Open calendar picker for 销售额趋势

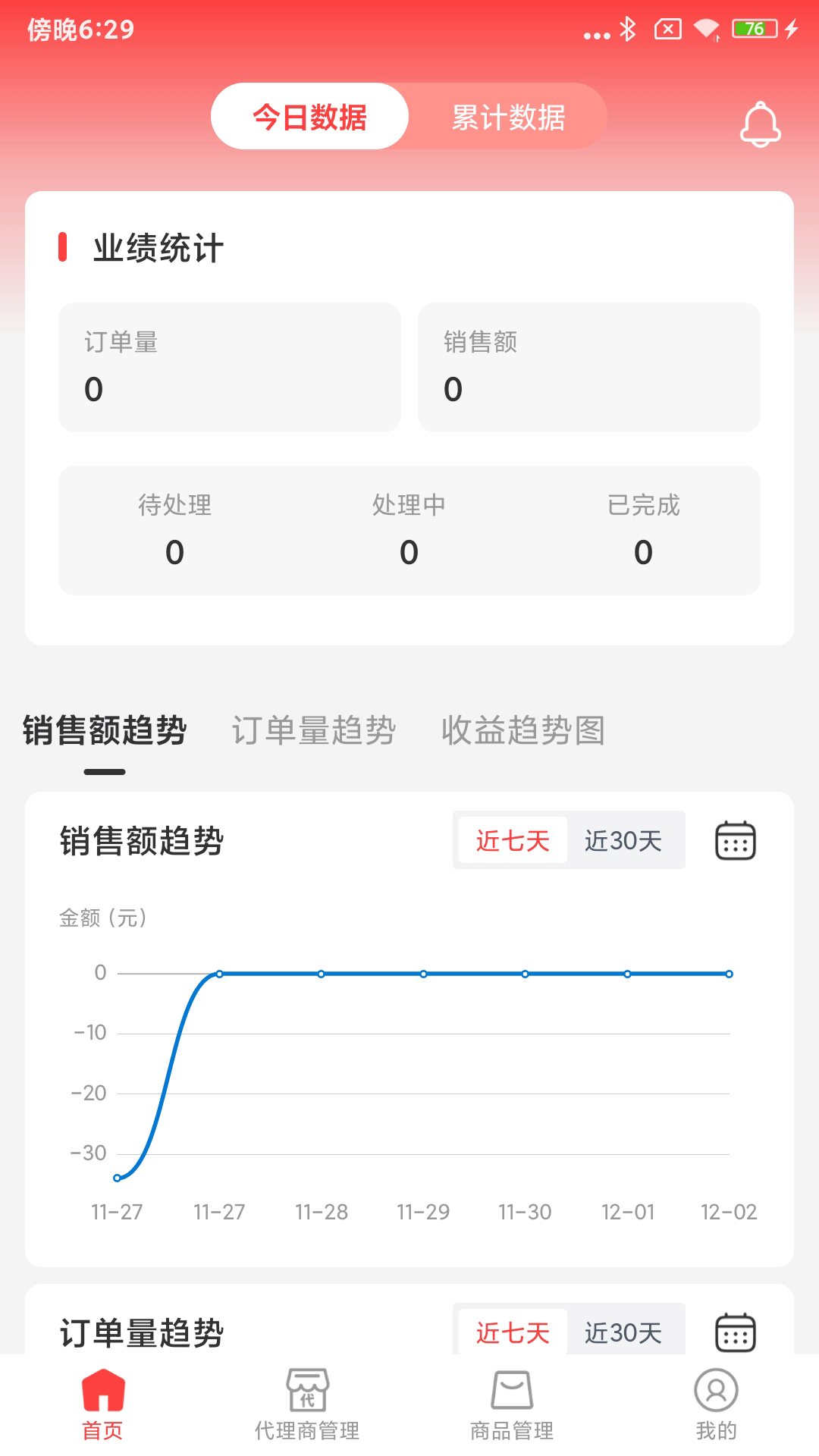[736, 840]
